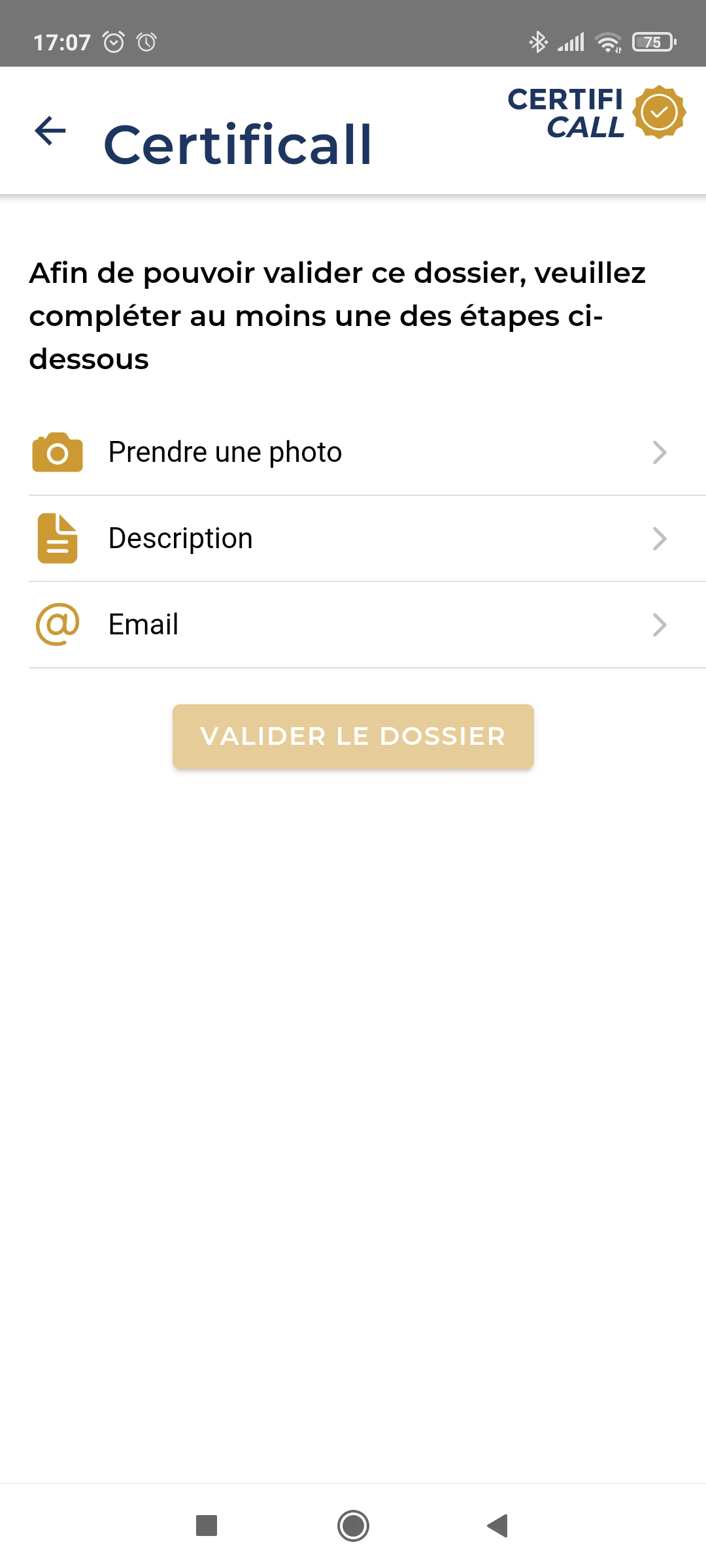Expand the Prendre une photo row chevron
The height and width of the screenshot is (1568, 706).
pos(660,451)
